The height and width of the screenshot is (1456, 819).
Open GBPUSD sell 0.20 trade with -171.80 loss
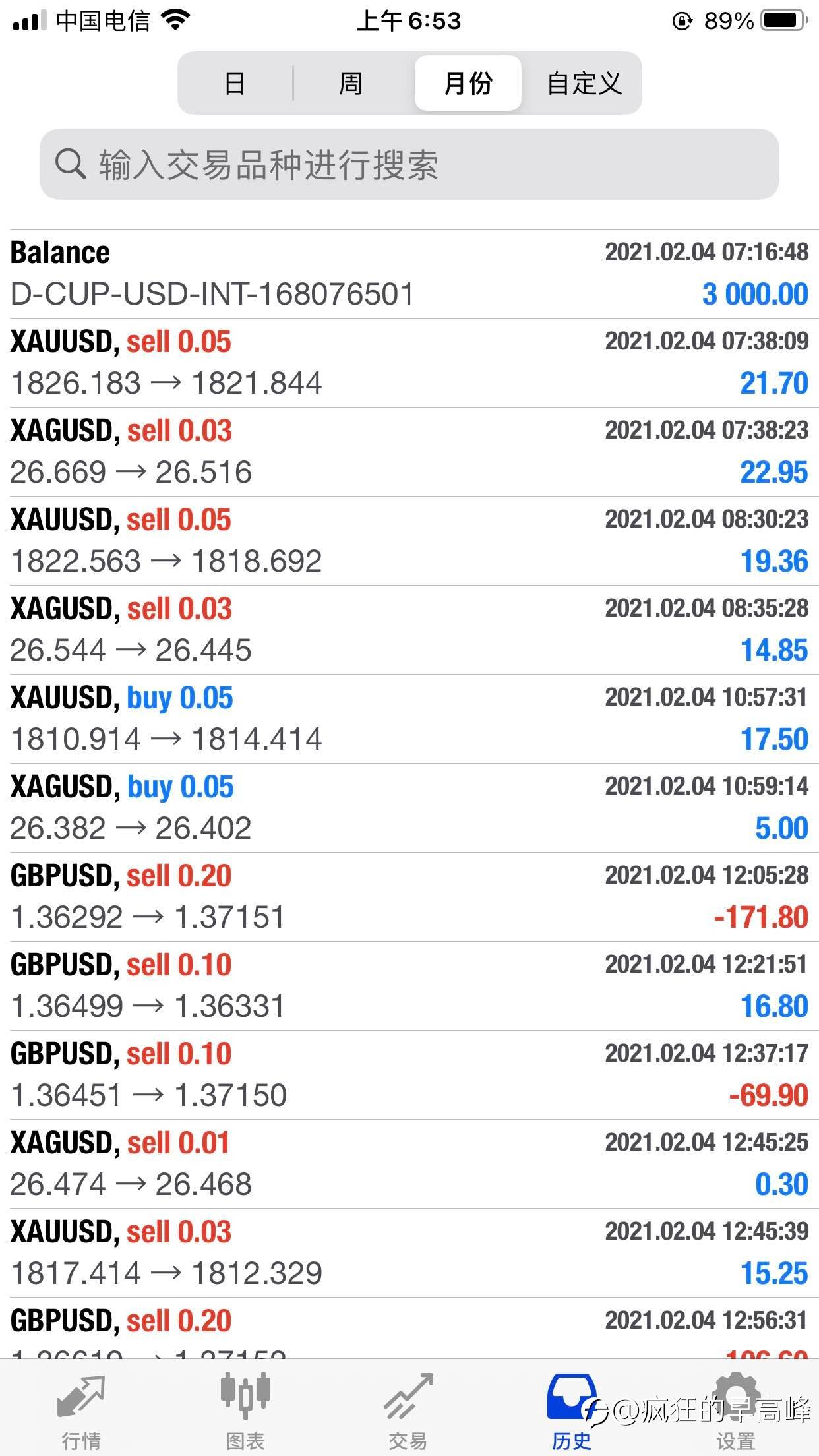coord(409,897)
